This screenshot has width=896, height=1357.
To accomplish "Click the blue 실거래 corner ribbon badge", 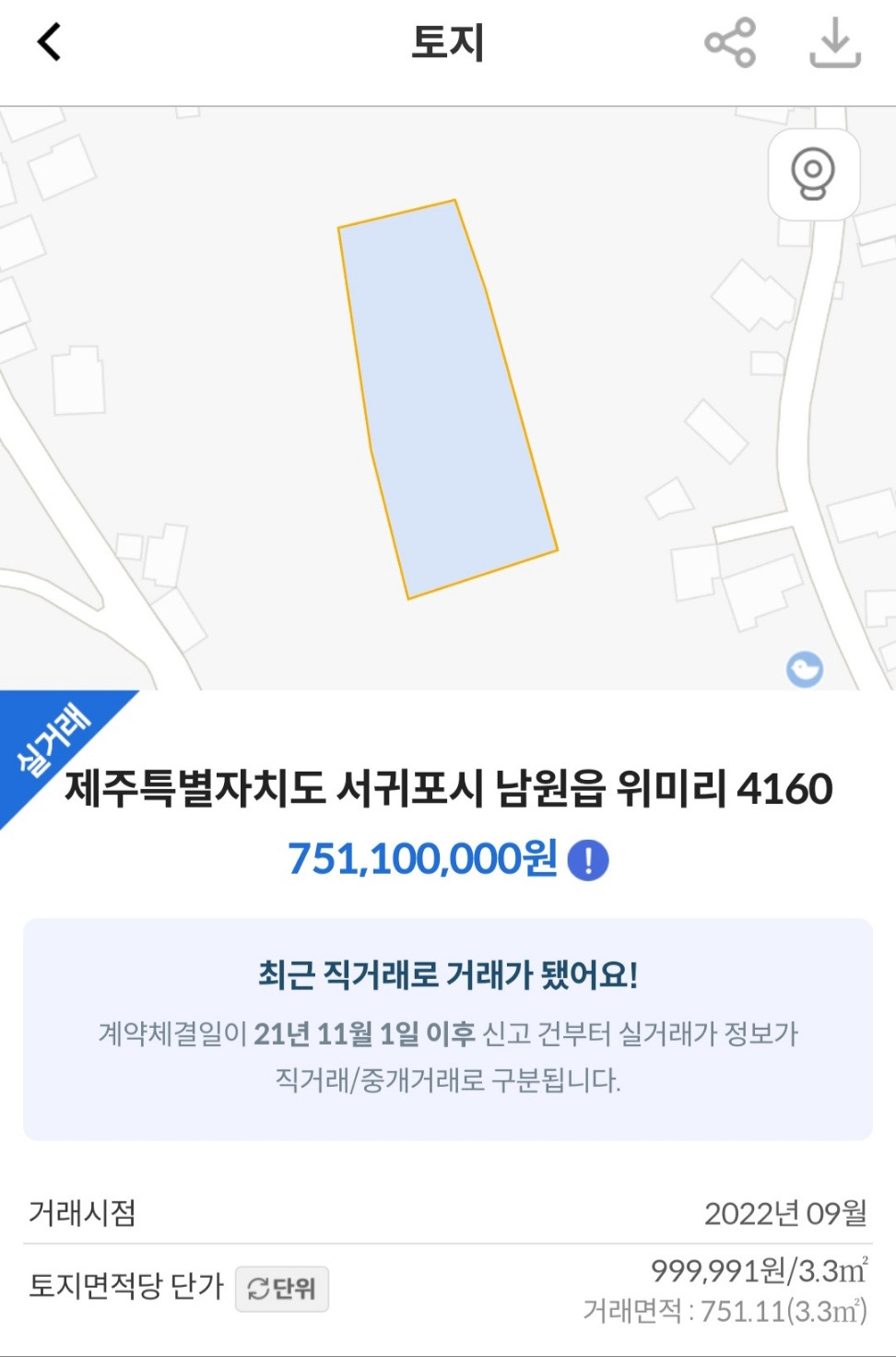I will point(53,737).
